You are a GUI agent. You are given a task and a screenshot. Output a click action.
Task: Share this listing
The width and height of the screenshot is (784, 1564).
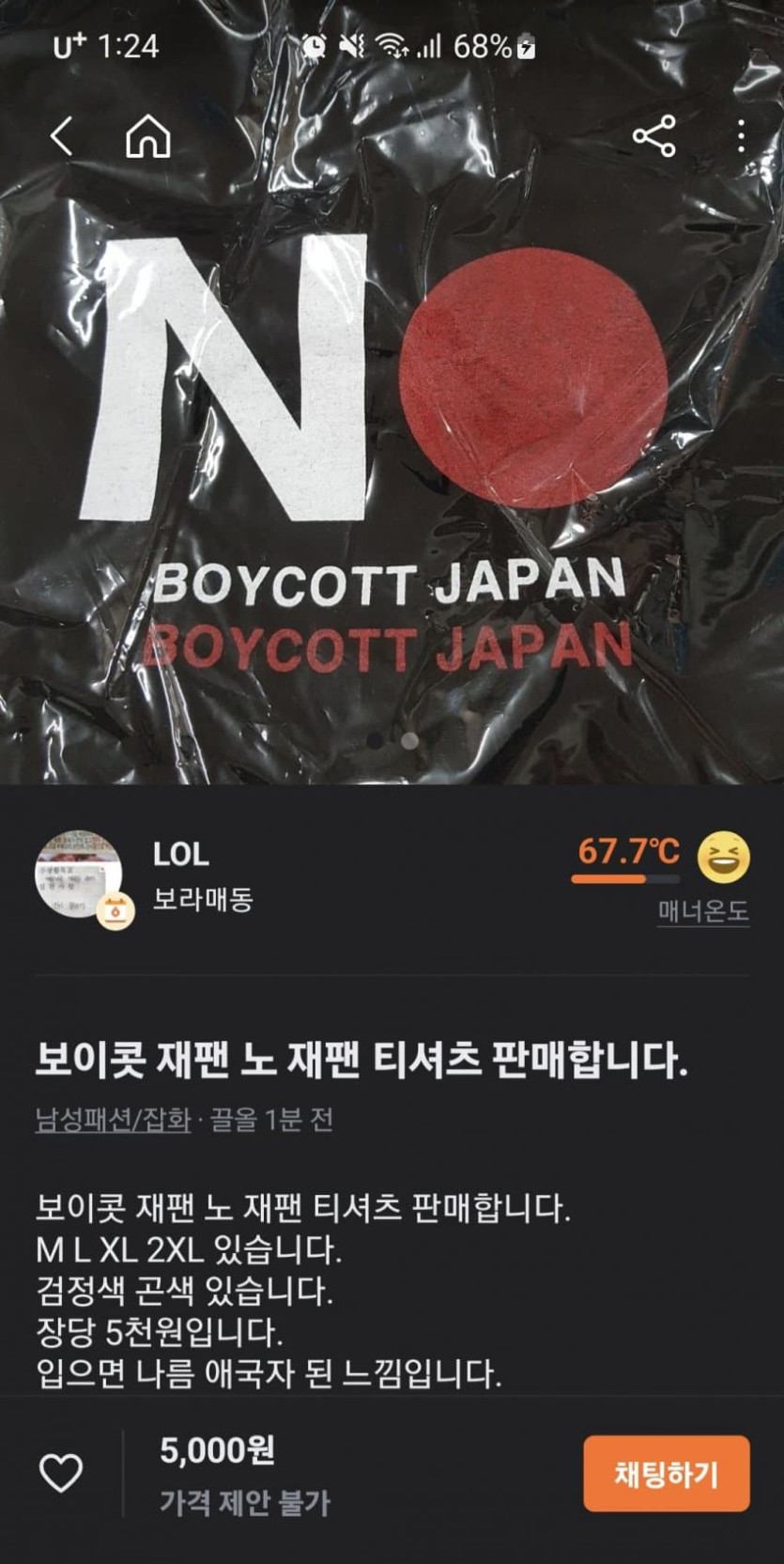(654, 137)
